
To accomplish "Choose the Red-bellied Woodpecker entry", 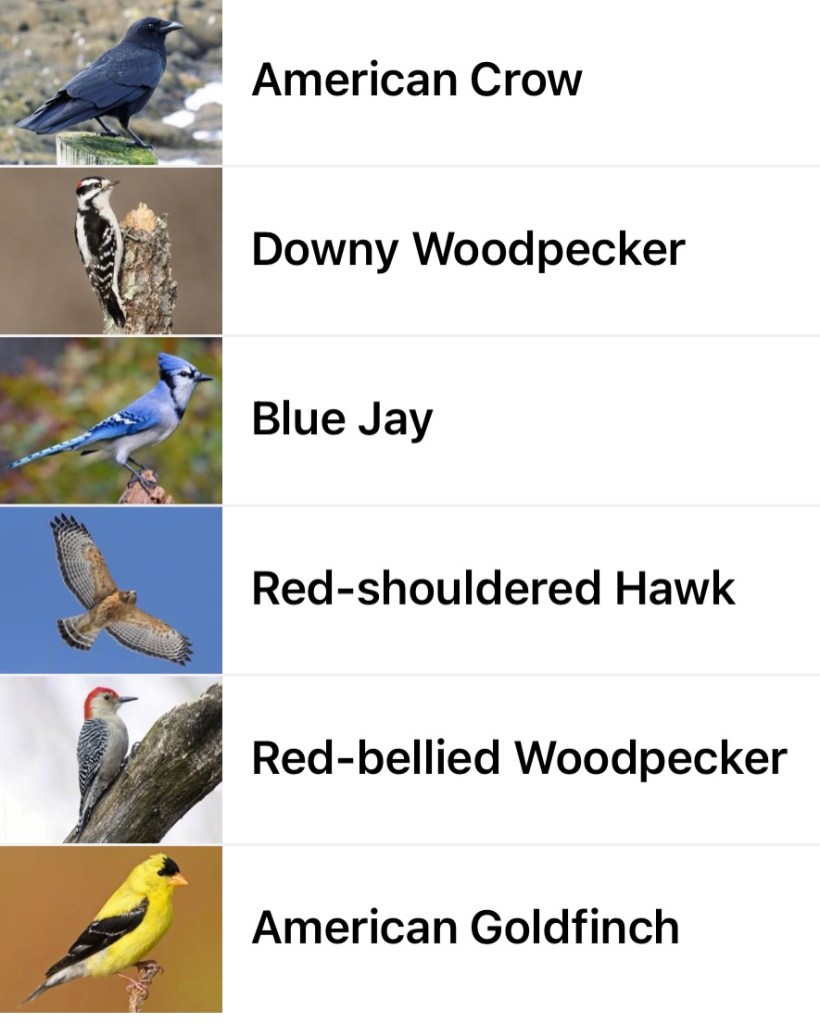I will pos(519,759).
